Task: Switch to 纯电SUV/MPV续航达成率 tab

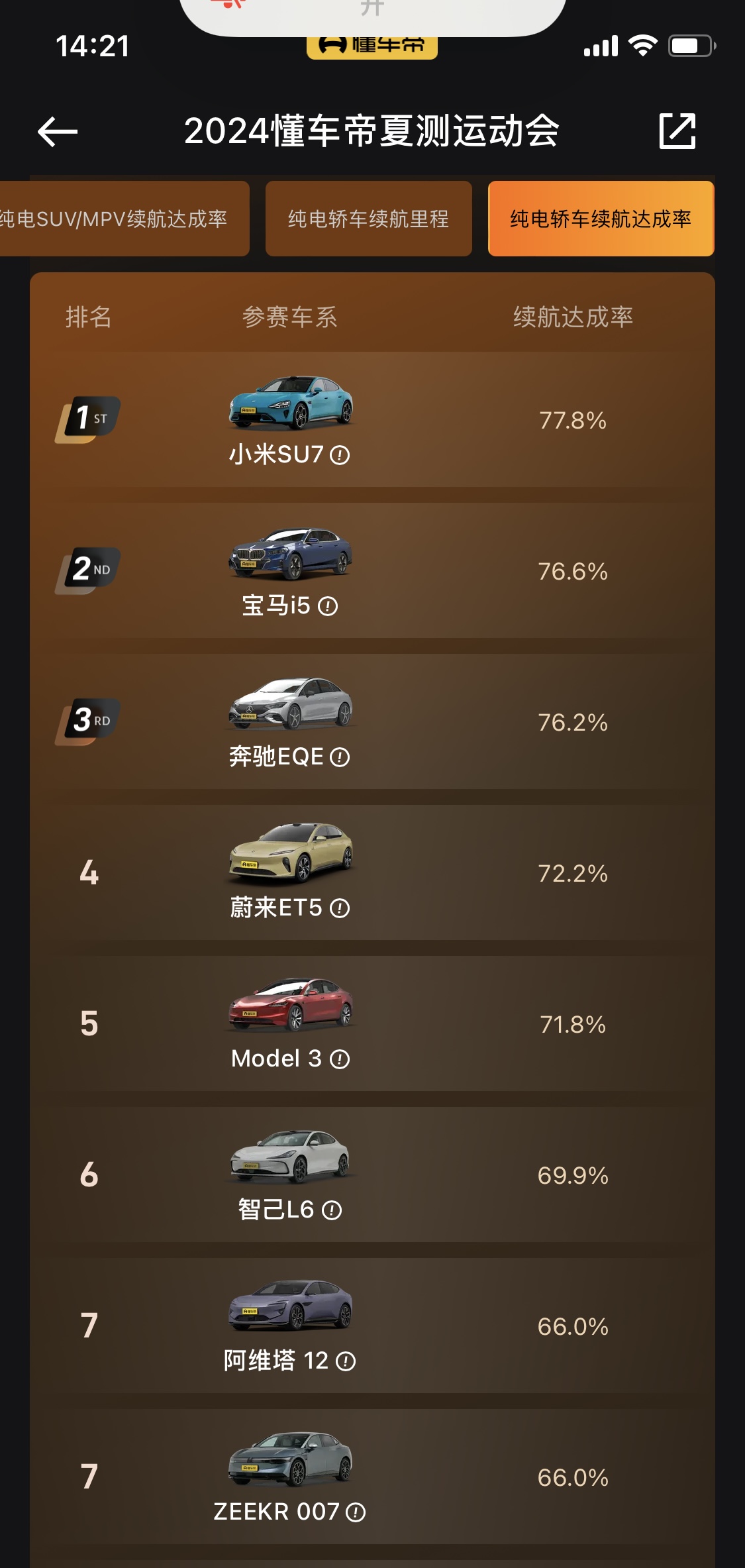Action: pyautogui.click(x=124, y=219)
